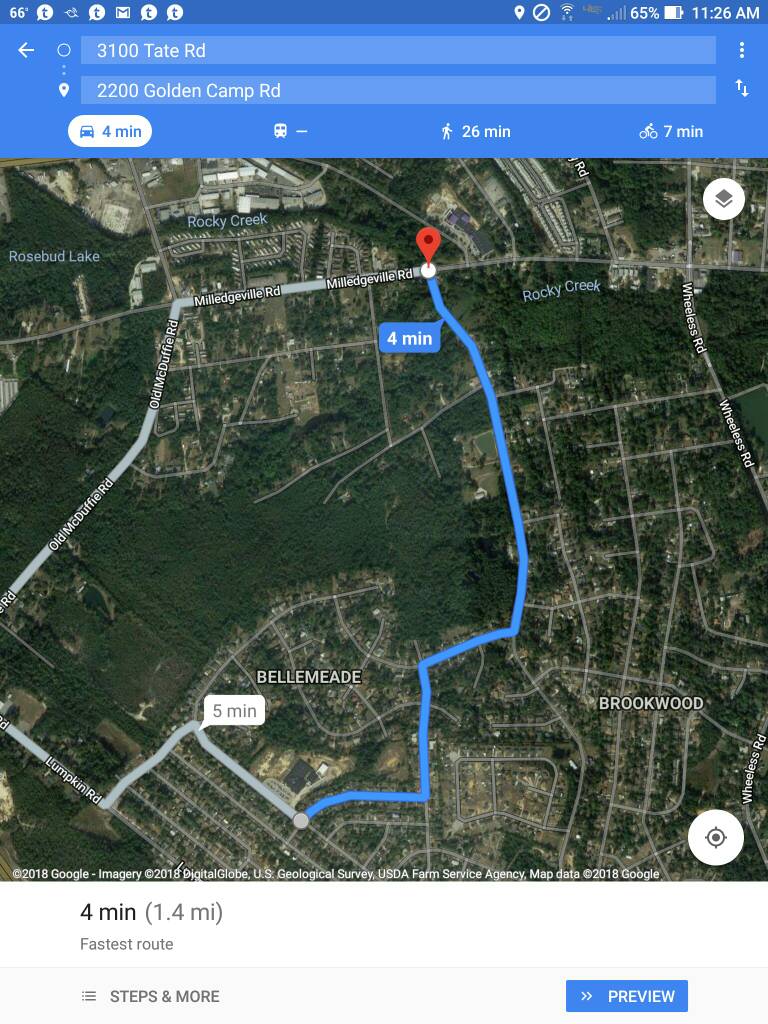Screen dimensions: 768x1024
Task: Switch to cycling directions, 7 min
Action: pos(671,131)
